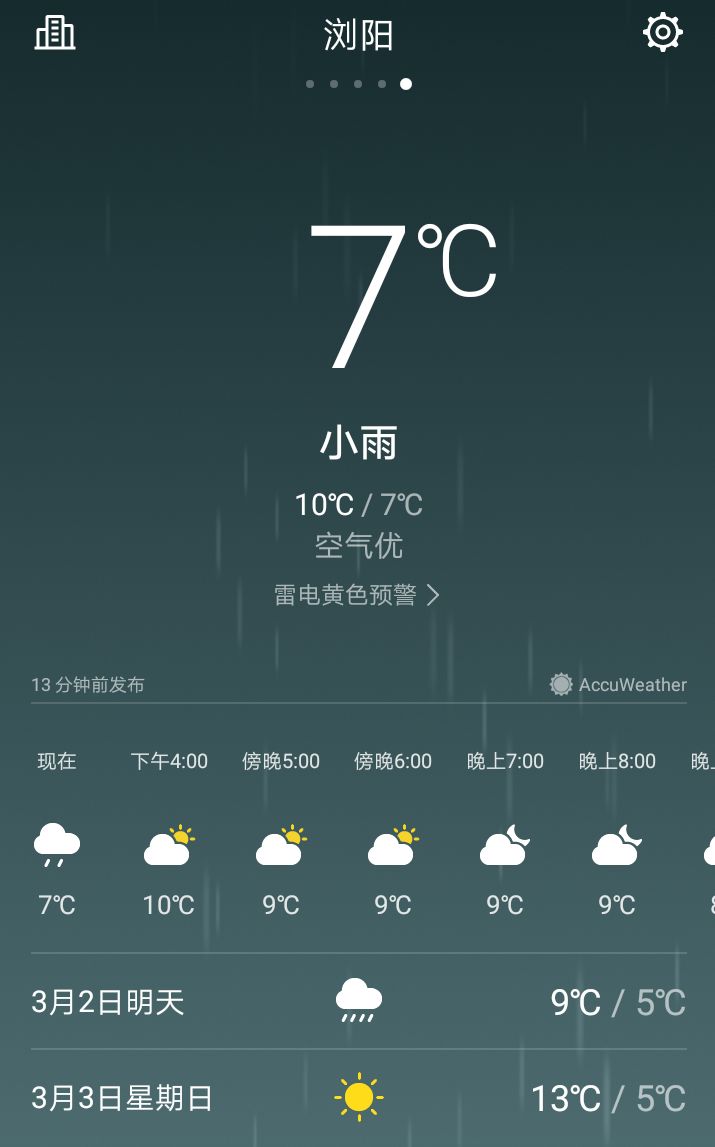Open the 3月3日星期日 forecast row
Image resolution: width=715 pixels, height=1147 pixels.
(359, 1097)
